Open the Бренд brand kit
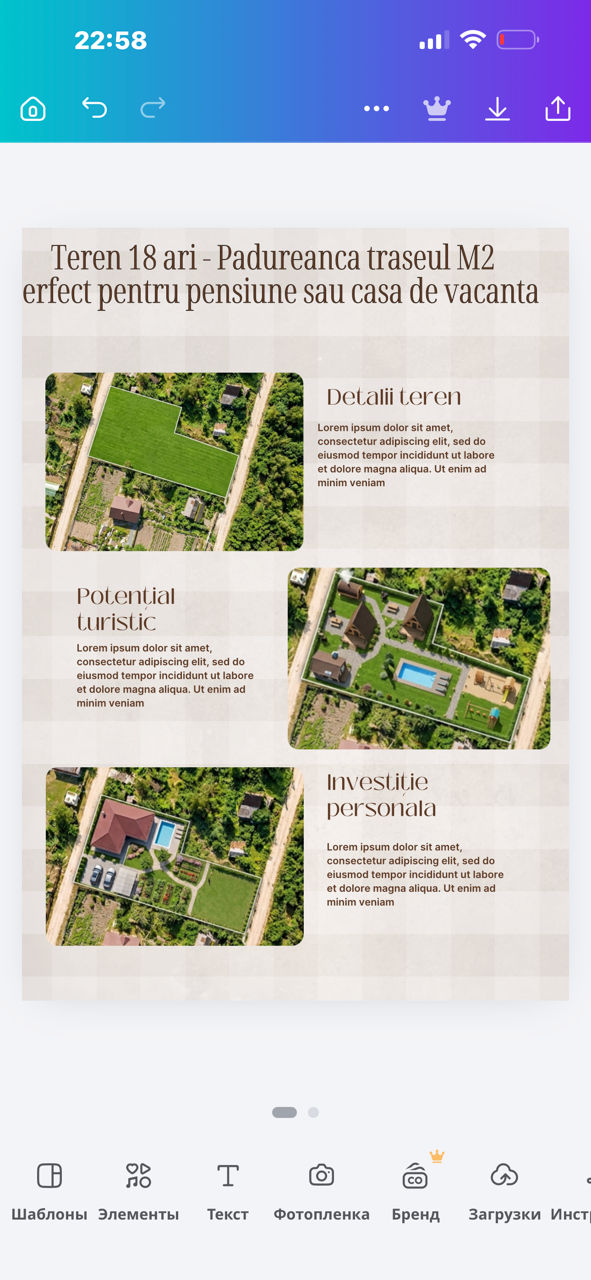 pyautogui.click(x=415, y=1192)
